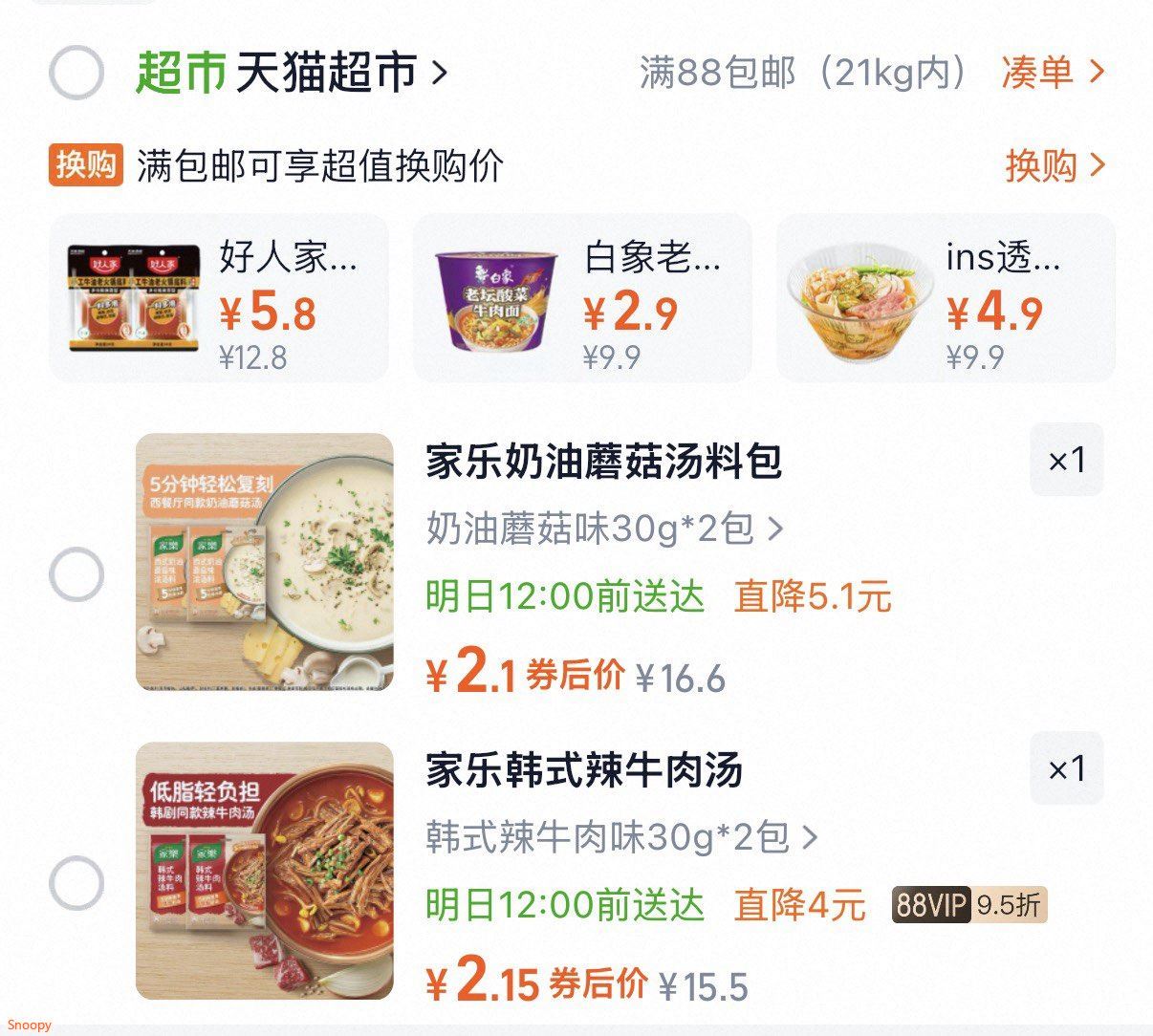Viewport: 1153px width, 1036px height.
Task: Adjust quantity of 家乐韩式辣牛肉汤
Action: point(1066,769)
